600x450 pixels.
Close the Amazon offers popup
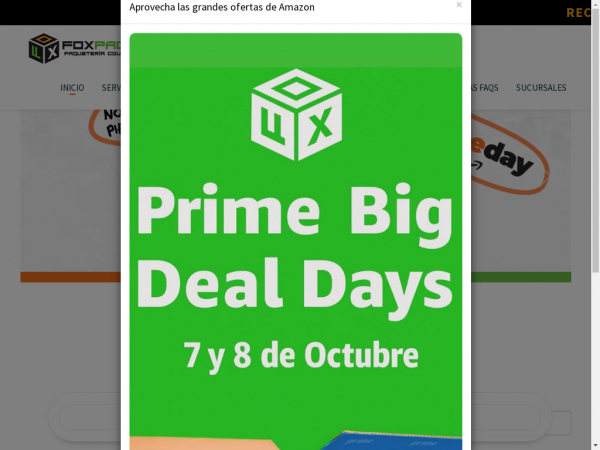(459, 5)
